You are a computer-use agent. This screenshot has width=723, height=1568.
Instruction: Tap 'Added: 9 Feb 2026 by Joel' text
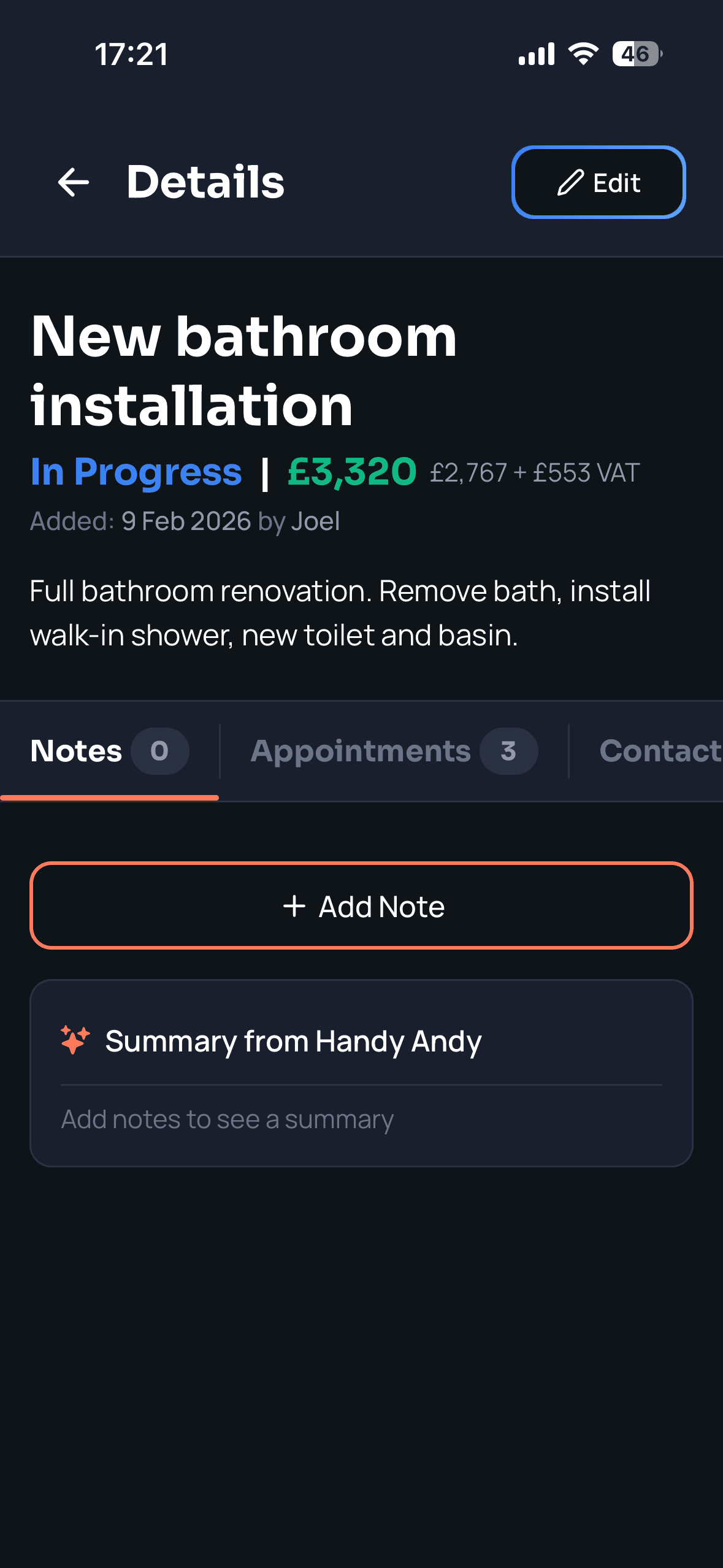pyautogui.click(x=185, y=520)
